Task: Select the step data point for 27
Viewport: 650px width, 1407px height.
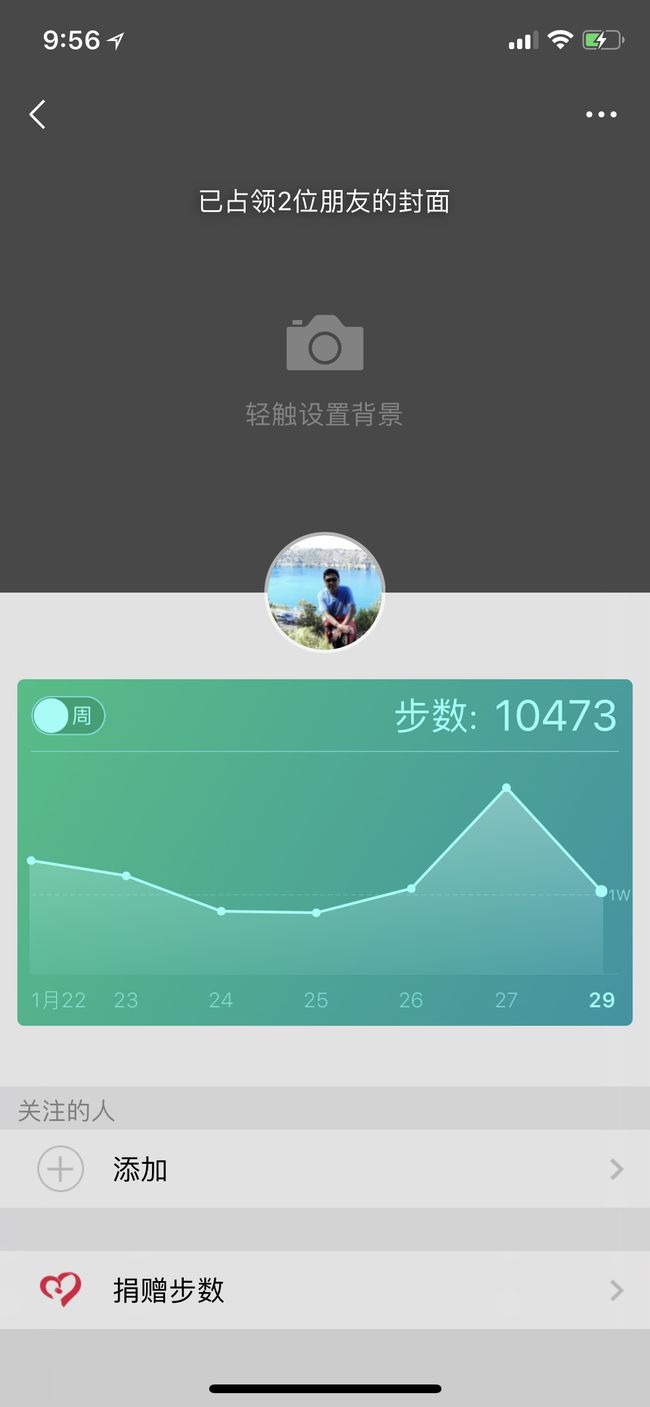Action: coord(506,788)
